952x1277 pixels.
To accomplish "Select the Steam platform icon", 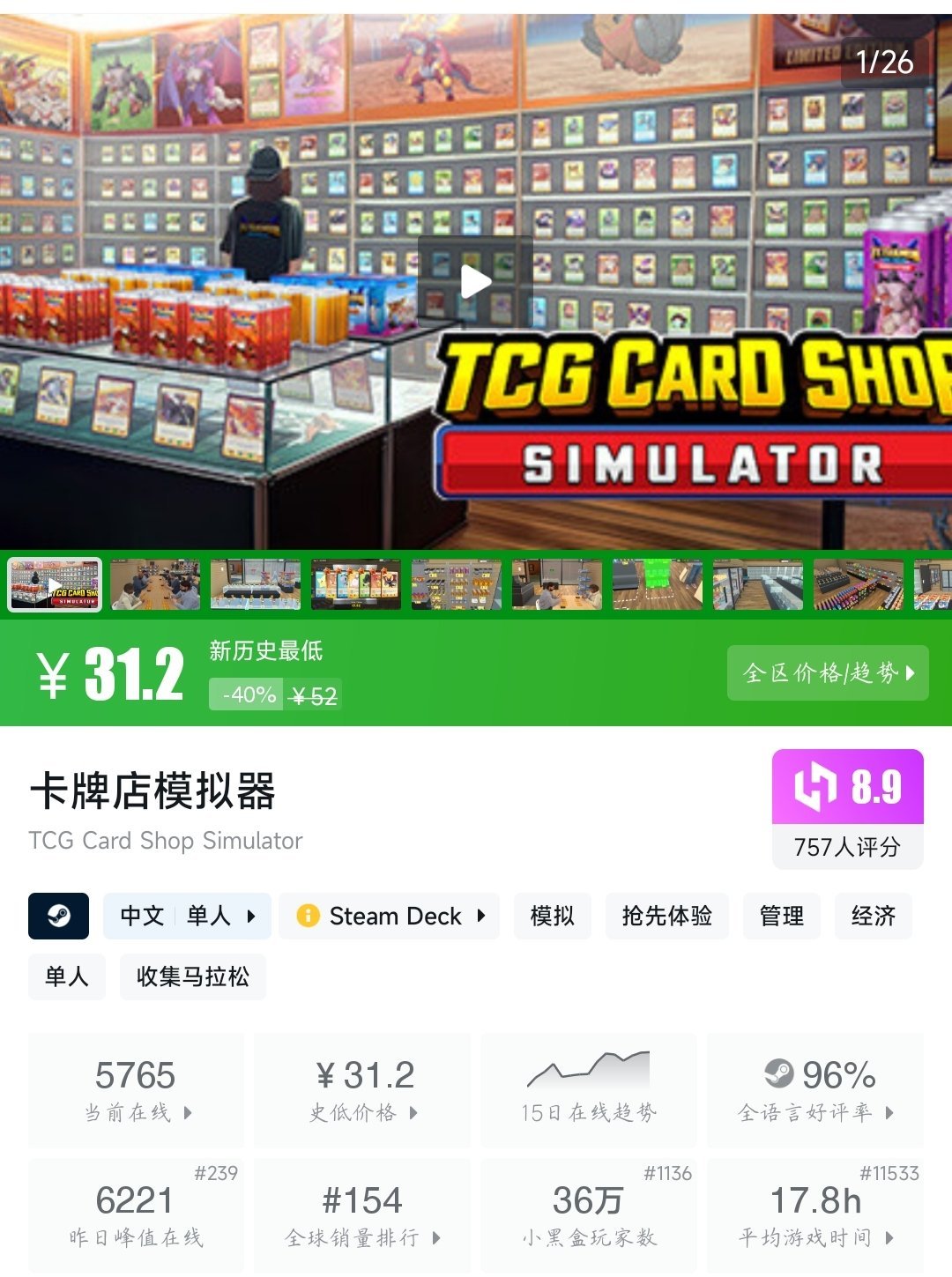I will coord(59,916).
